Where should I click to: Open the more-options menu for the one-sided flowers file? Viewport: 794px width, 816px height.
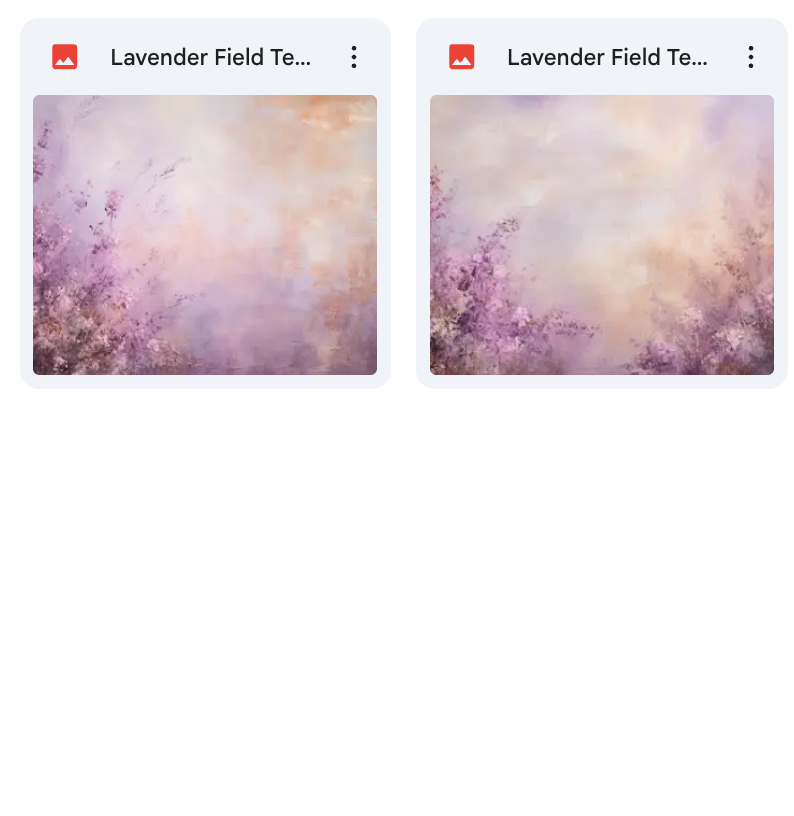(x=354, y=58)
